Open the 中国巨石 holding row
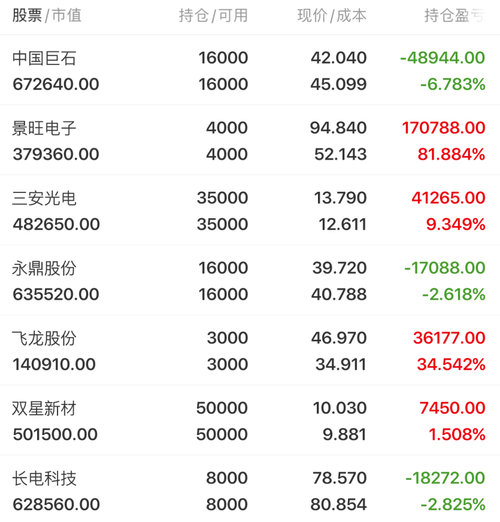The height and width of the screenshot is (522, 500). point(250,70)
